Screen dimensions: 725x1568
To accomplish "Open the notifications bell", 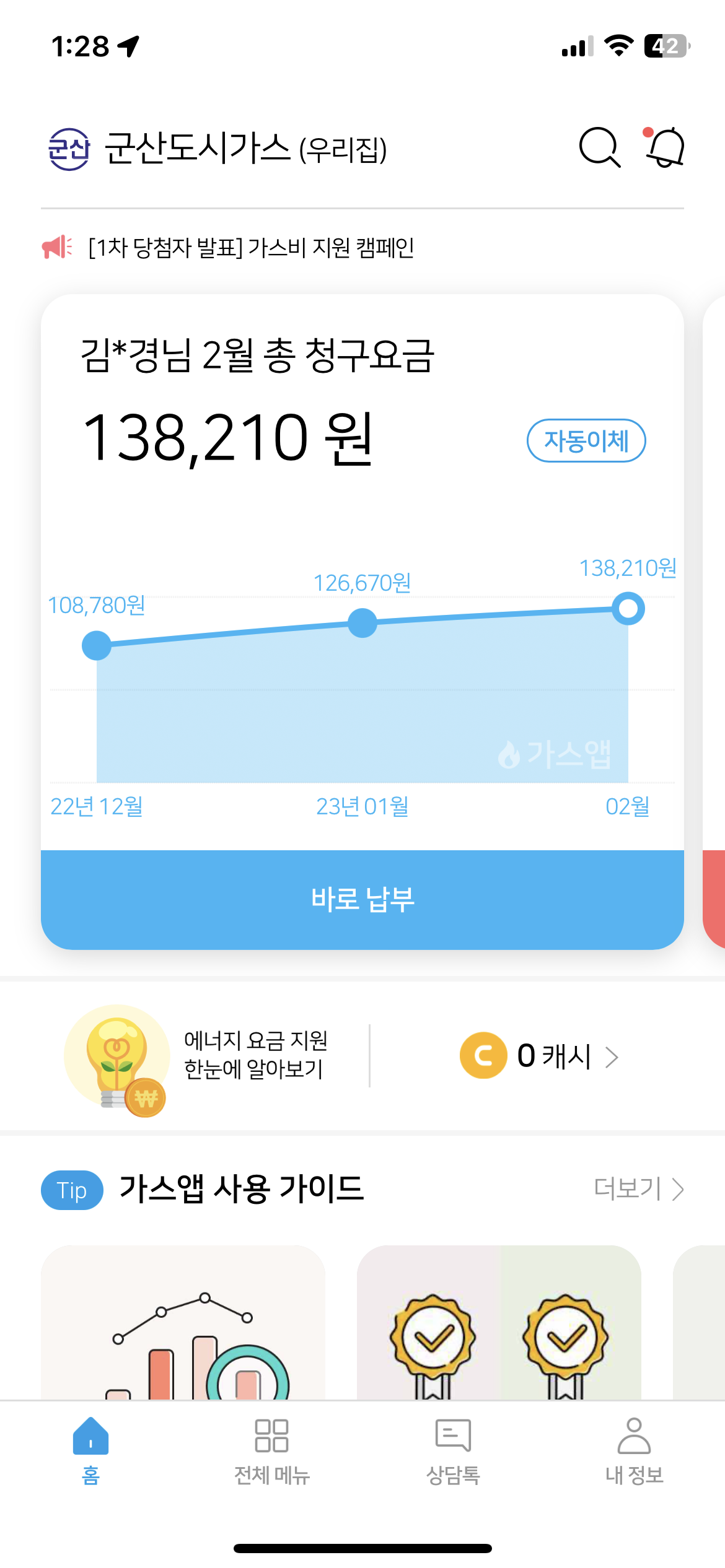I will (x=666, y=147).
